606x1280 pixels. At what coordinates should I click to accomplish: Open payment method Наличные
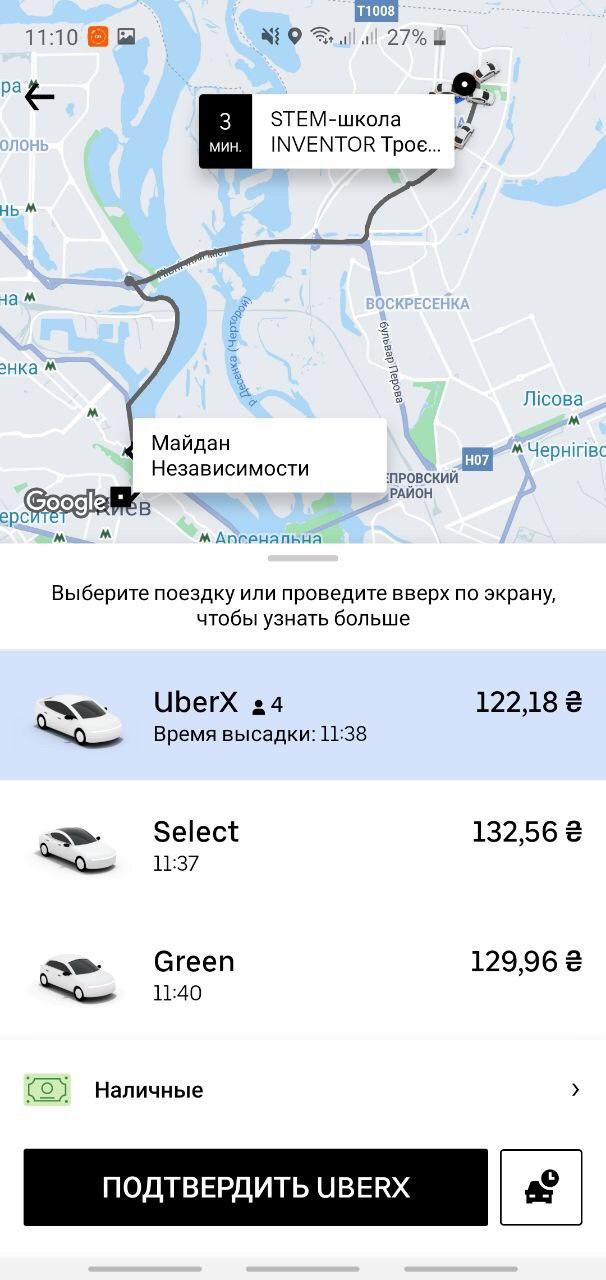click(302, 1090)
